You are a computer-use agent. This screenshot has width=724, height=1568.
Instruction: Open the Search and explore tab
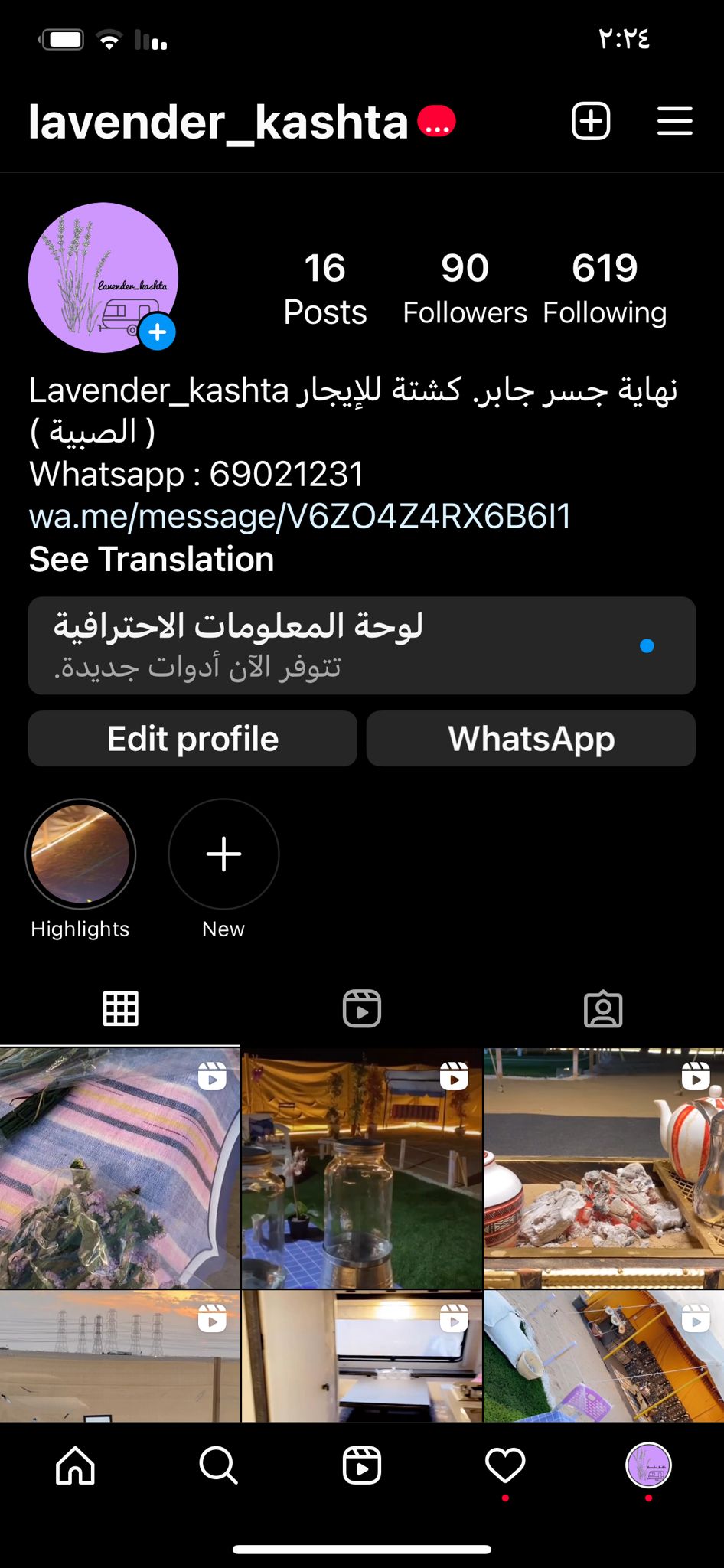click(x=218, y=1465)
